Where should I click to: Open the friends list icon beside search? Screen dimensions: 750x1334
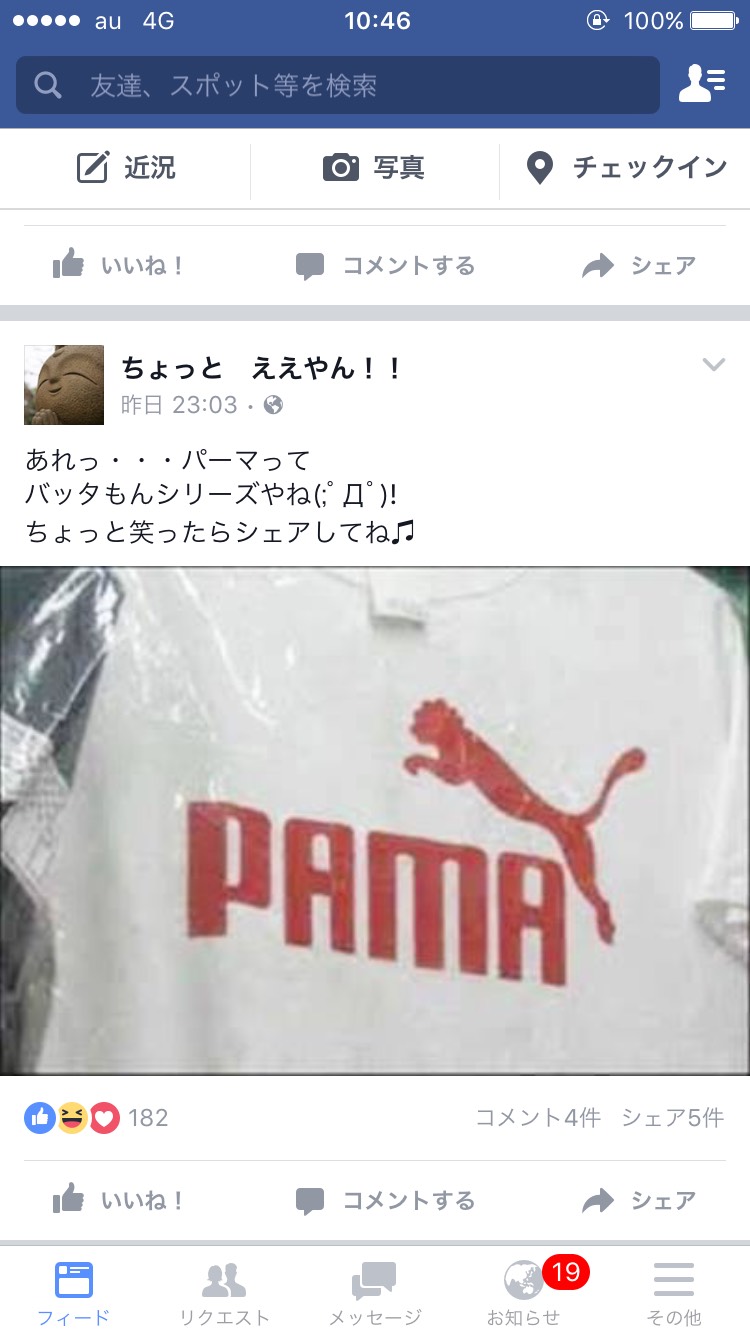pos(702,85)
